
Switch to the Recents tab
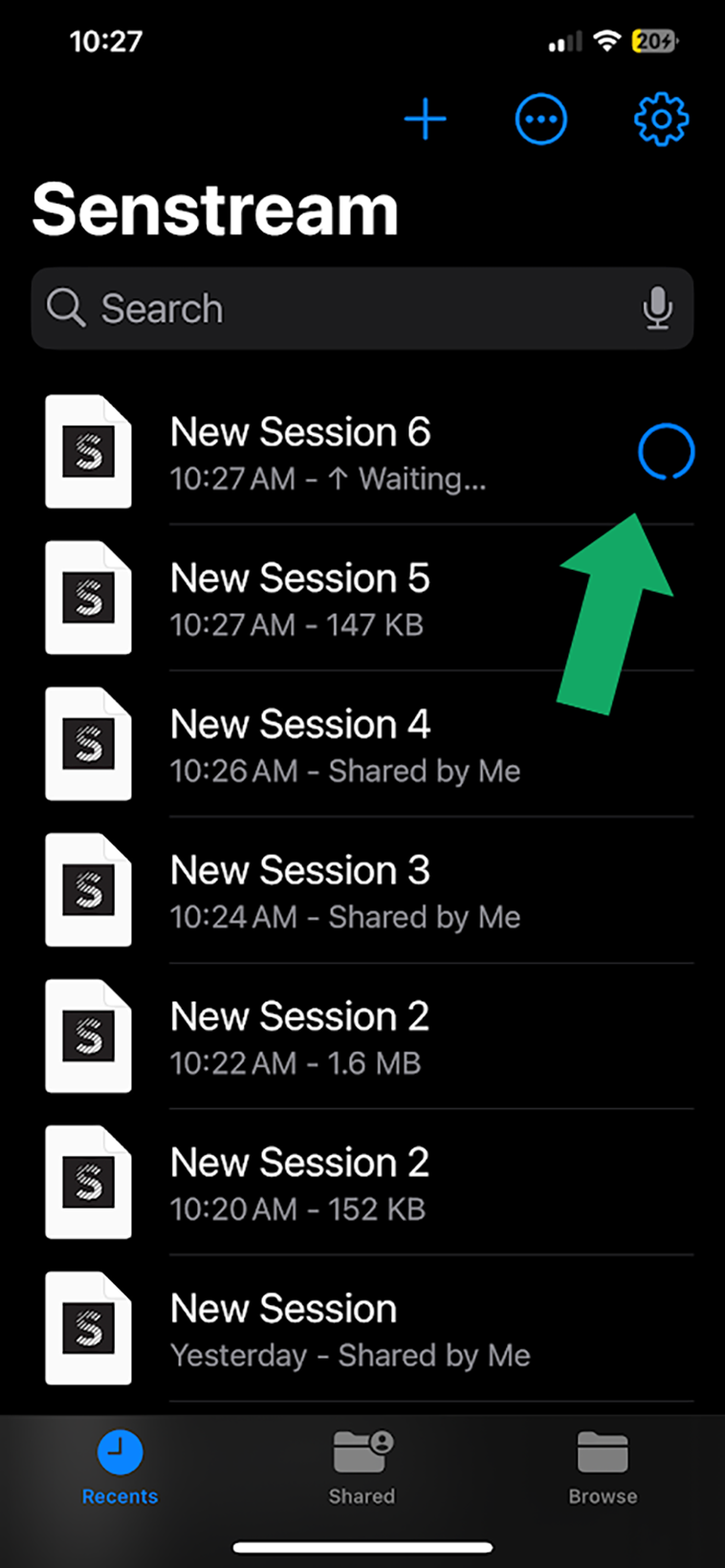pyautogui.click(x=120, y=1469)
